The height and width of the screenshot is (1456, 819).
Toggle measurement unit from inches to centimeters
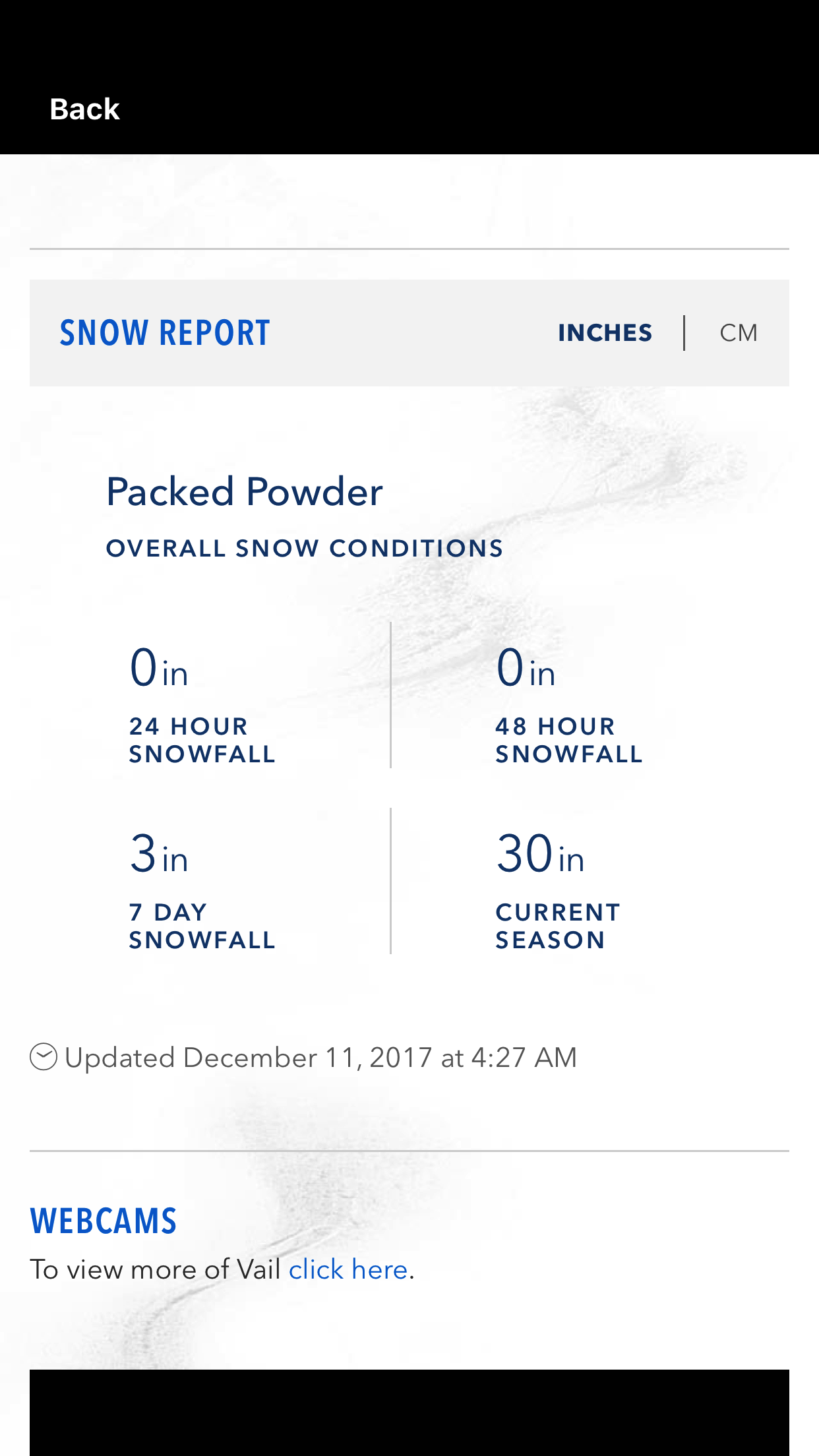coord(739,332)
